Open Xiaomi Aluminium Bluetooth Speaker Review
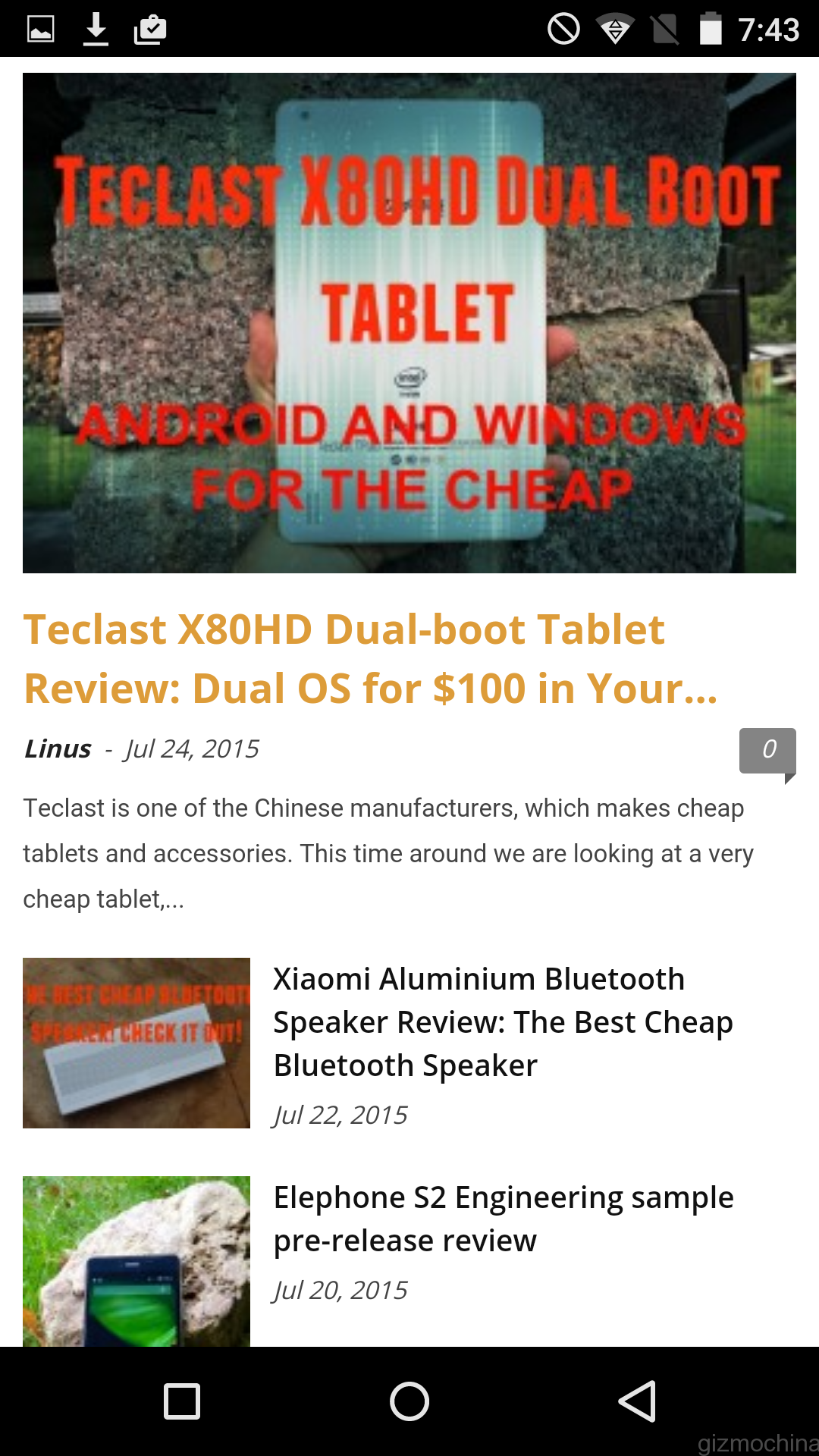Viewport: 819px width, 1456px height. coord(503,1021)
